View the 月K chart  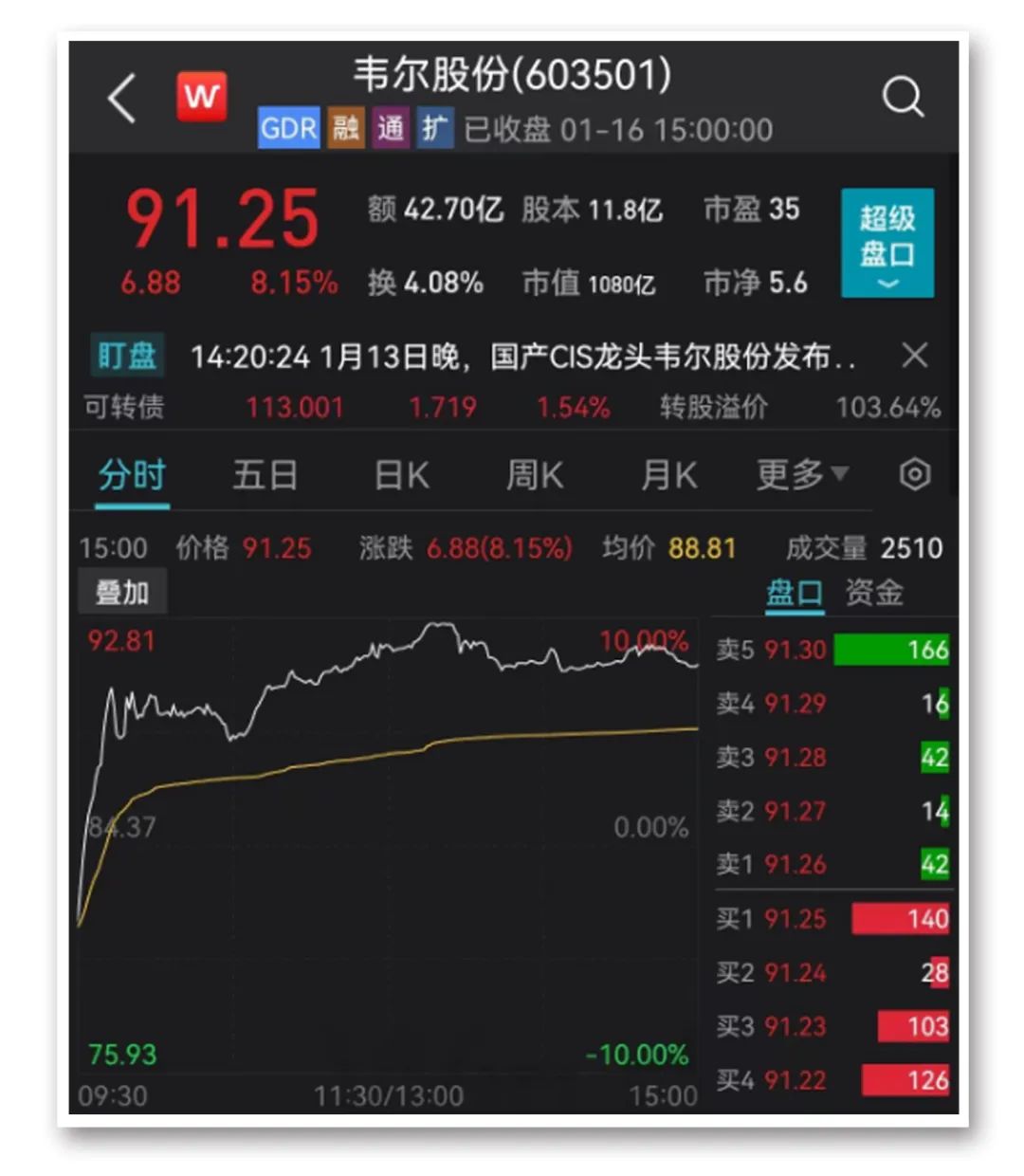click(668, 474)
